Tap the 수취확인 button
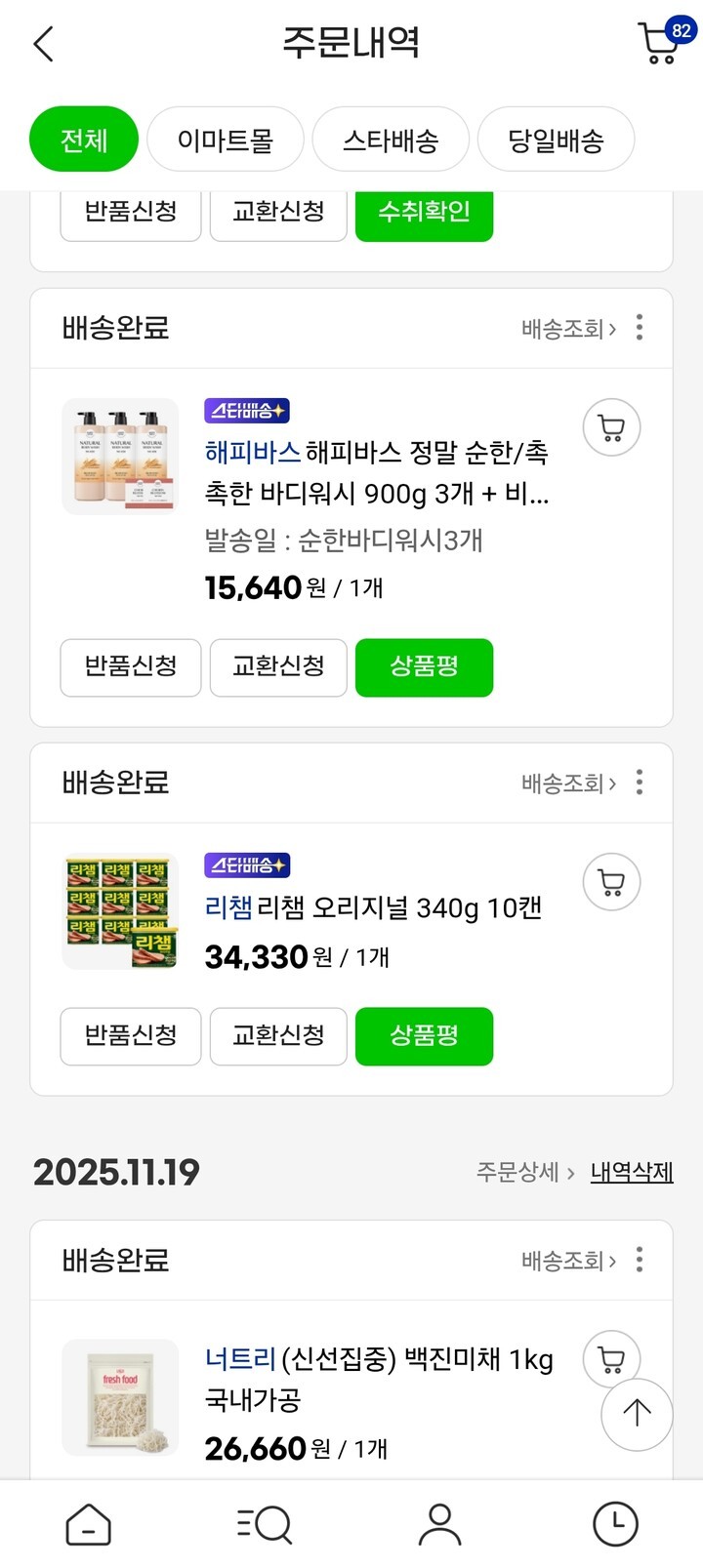This screenshot has height=1568, width=703. click(x=424, y=213)
